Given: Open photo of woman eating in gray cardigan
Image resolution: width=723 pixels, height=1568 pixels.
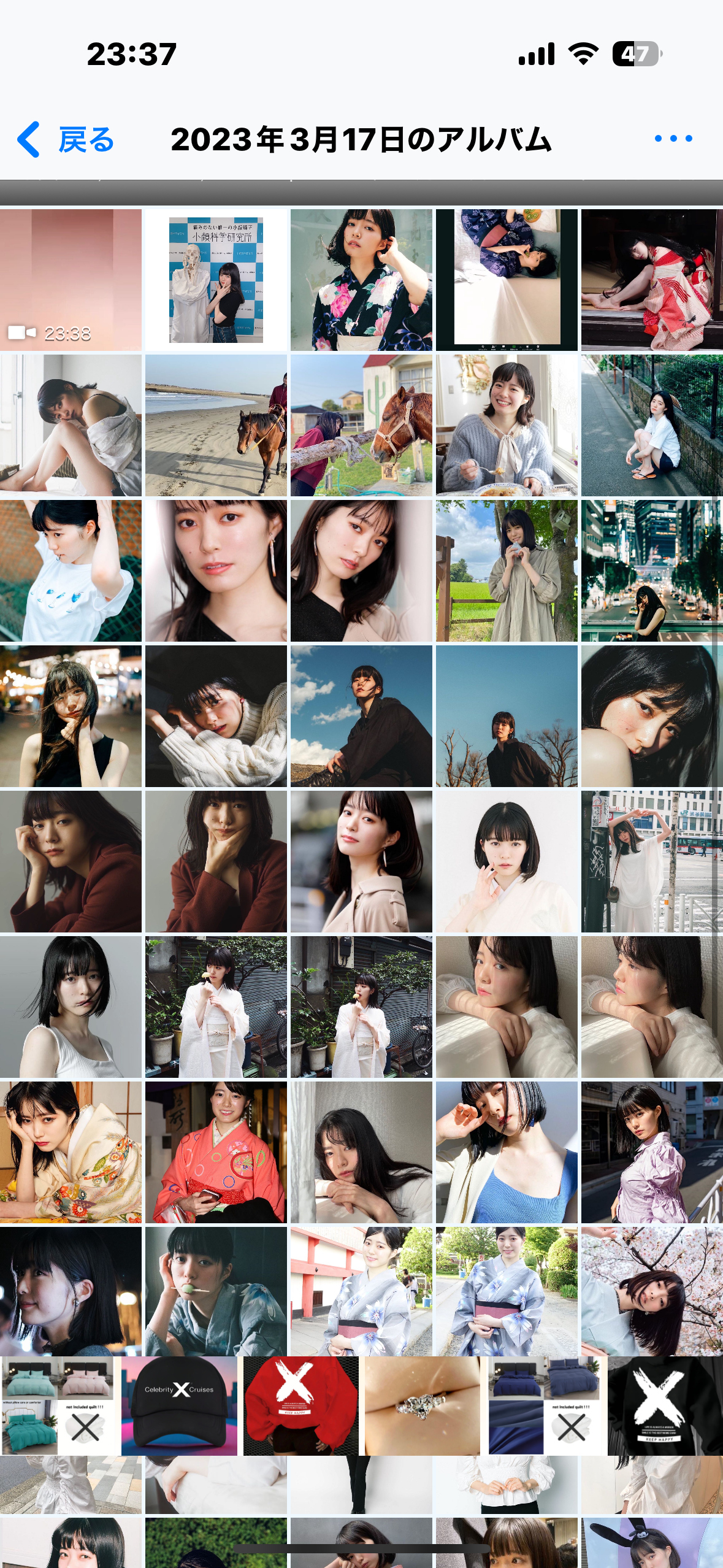Looking at the screenshot, I should [507, 425].
